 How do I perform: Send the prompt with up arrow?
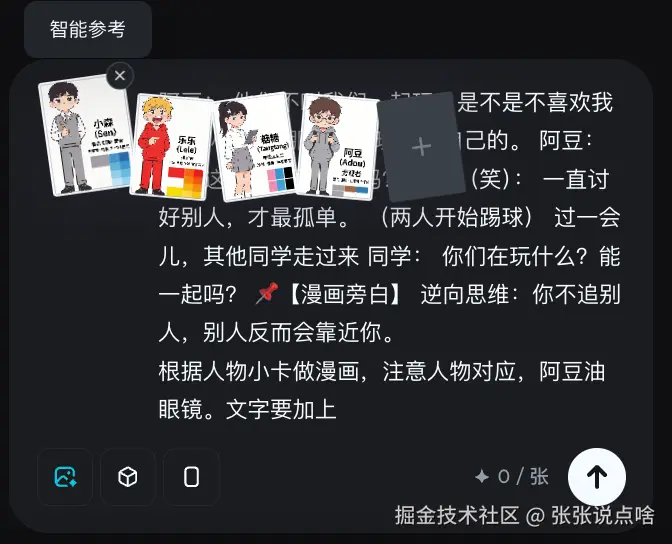pos(597,477)
